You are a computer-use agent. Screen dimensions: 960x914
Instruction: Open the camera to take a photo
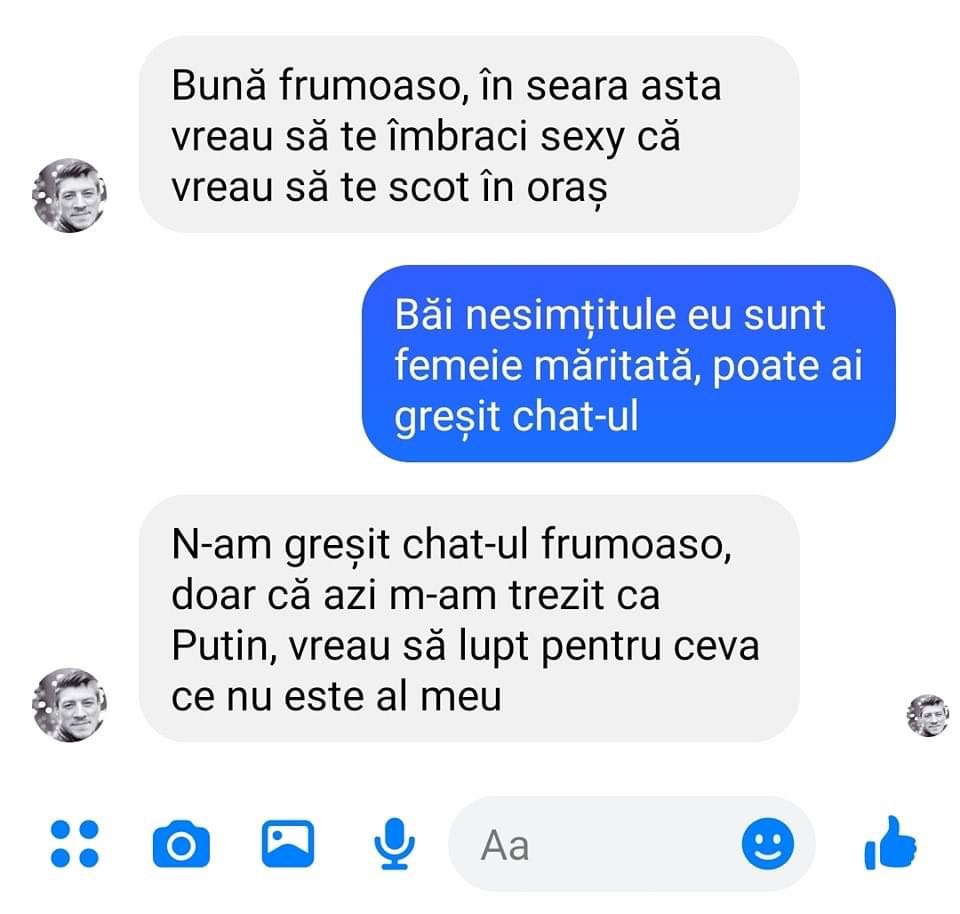181,846
